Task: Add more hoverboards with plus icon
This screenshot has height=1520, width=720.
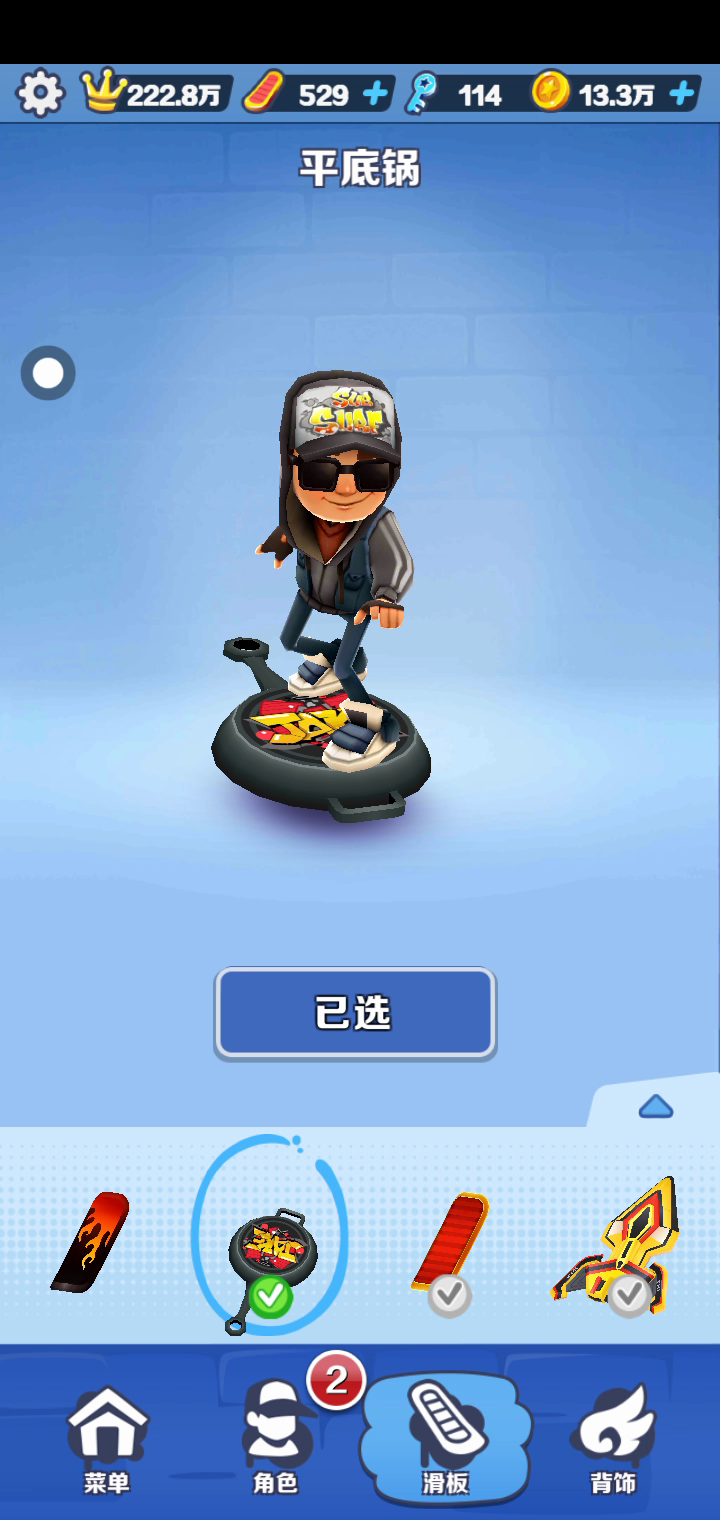Action: tap(375, 95)
